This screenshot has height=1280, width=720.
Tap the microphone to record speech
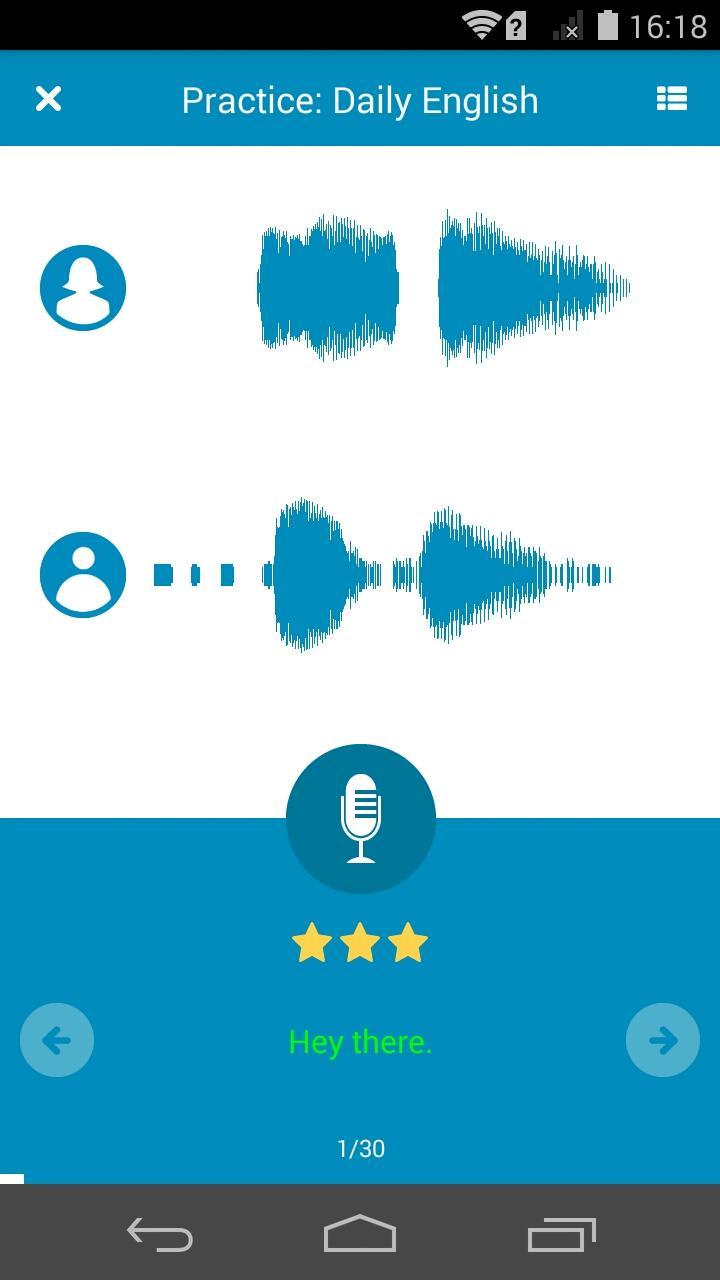point(360,818)
